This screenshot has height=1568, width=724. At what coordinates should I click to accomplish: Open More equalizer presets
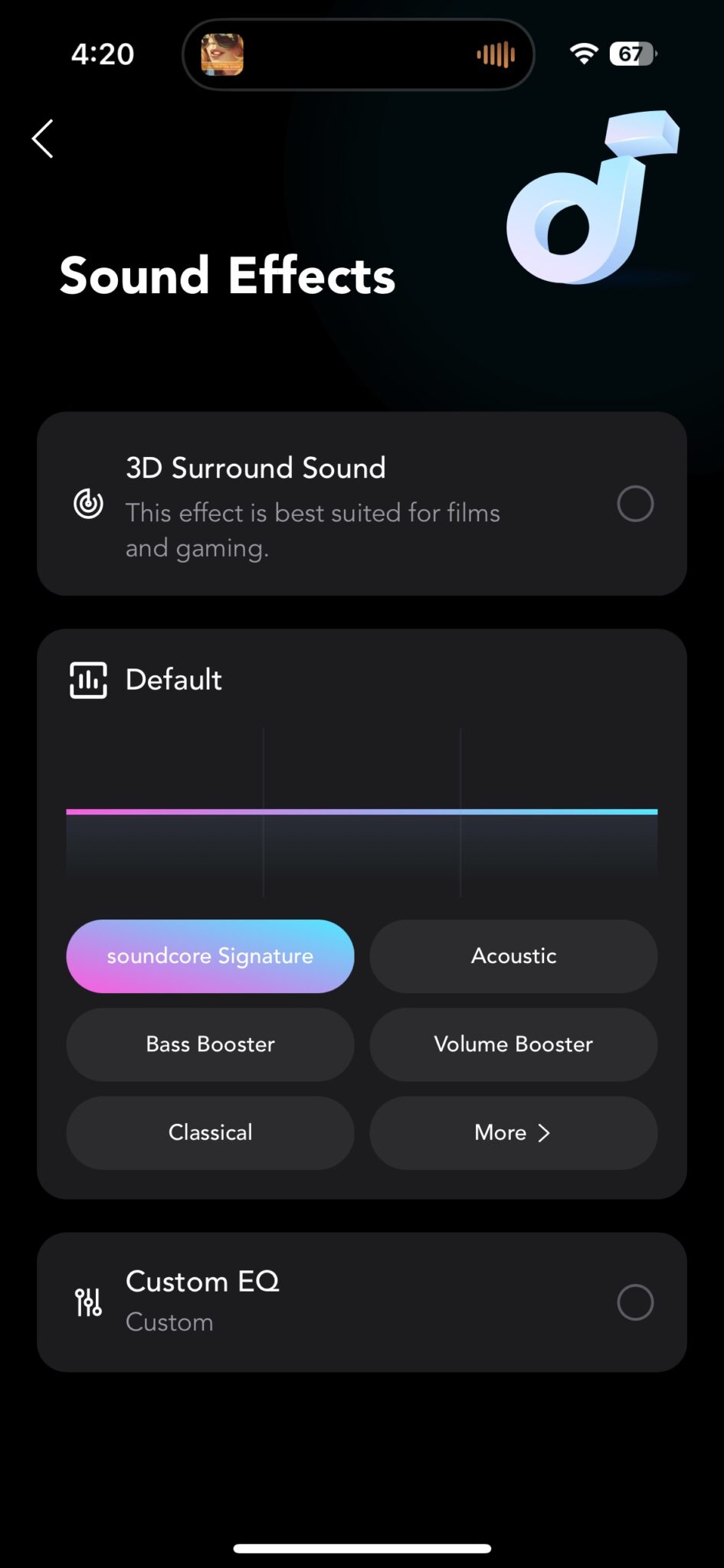513,1132
